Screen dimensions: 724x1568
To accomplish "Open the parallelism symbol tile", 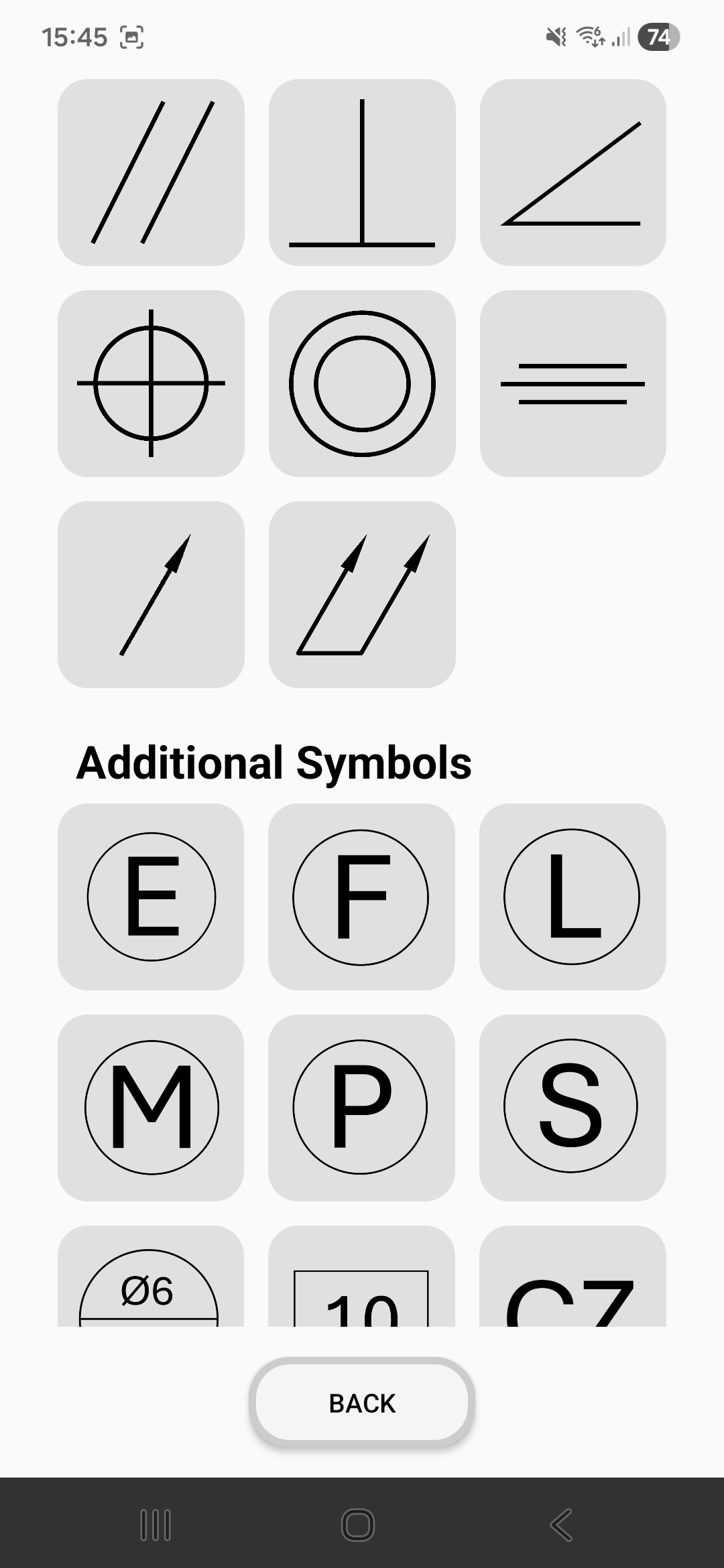I will 151,172.
